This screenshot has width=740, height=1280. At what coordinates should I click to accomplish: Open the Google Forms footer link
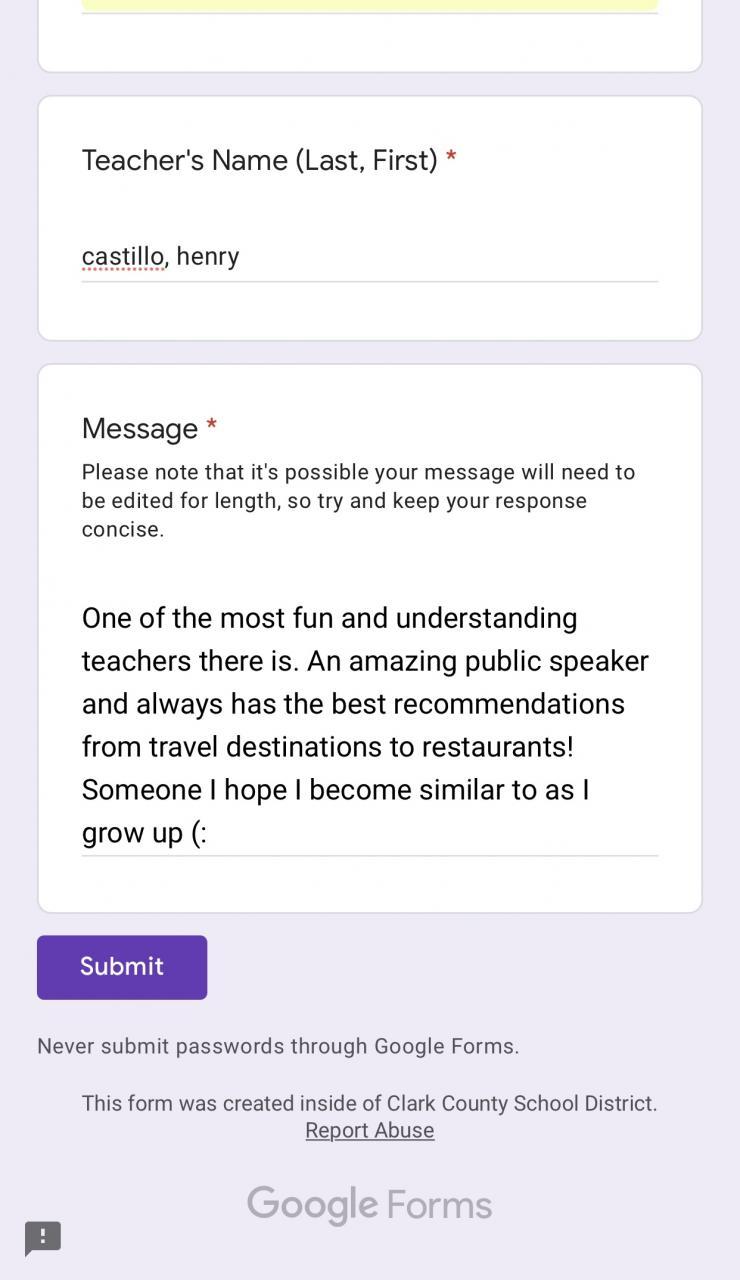[369, 1205]
